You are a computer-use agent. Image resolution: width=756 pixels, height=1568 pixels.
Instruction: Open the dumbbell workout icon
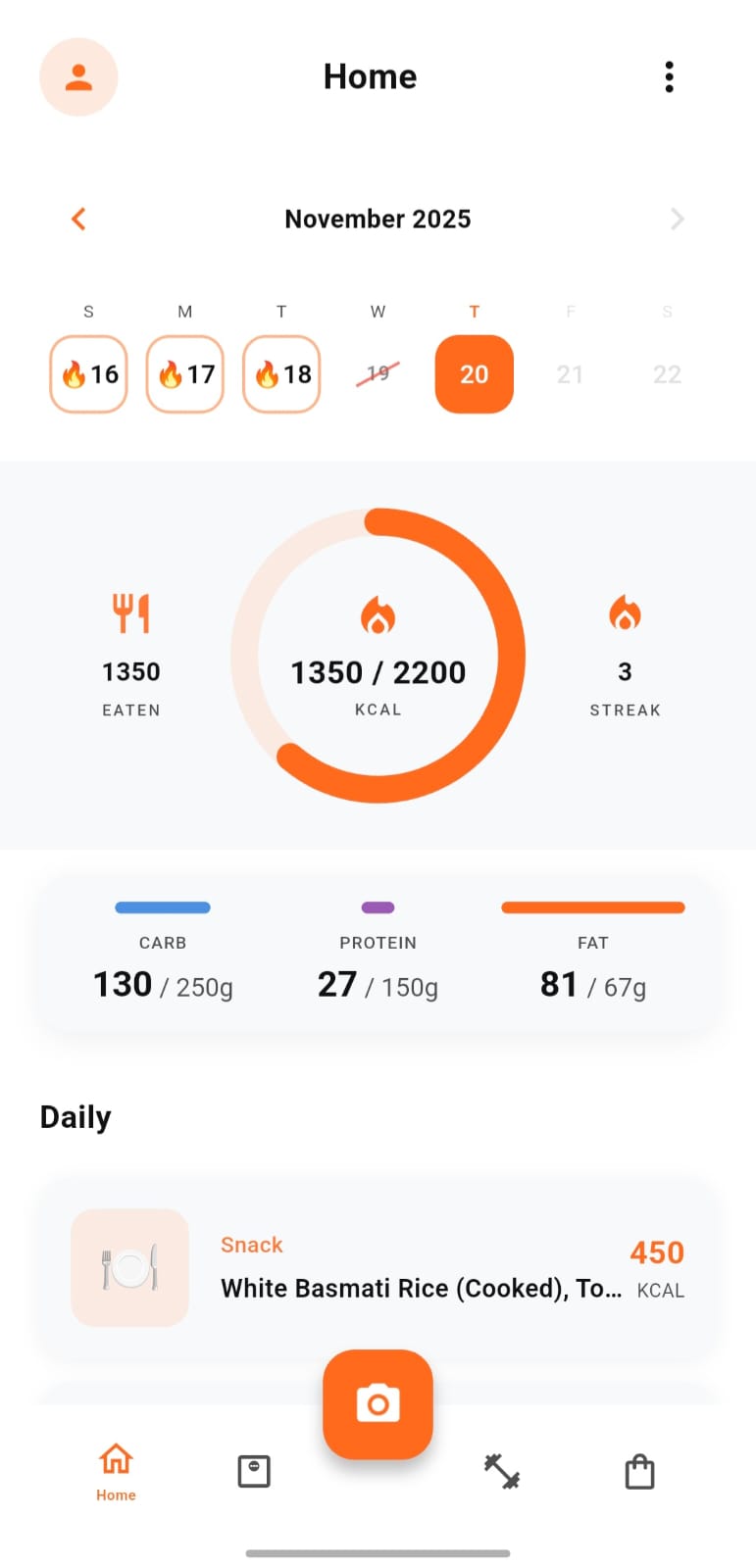[x=500, y=1470]
